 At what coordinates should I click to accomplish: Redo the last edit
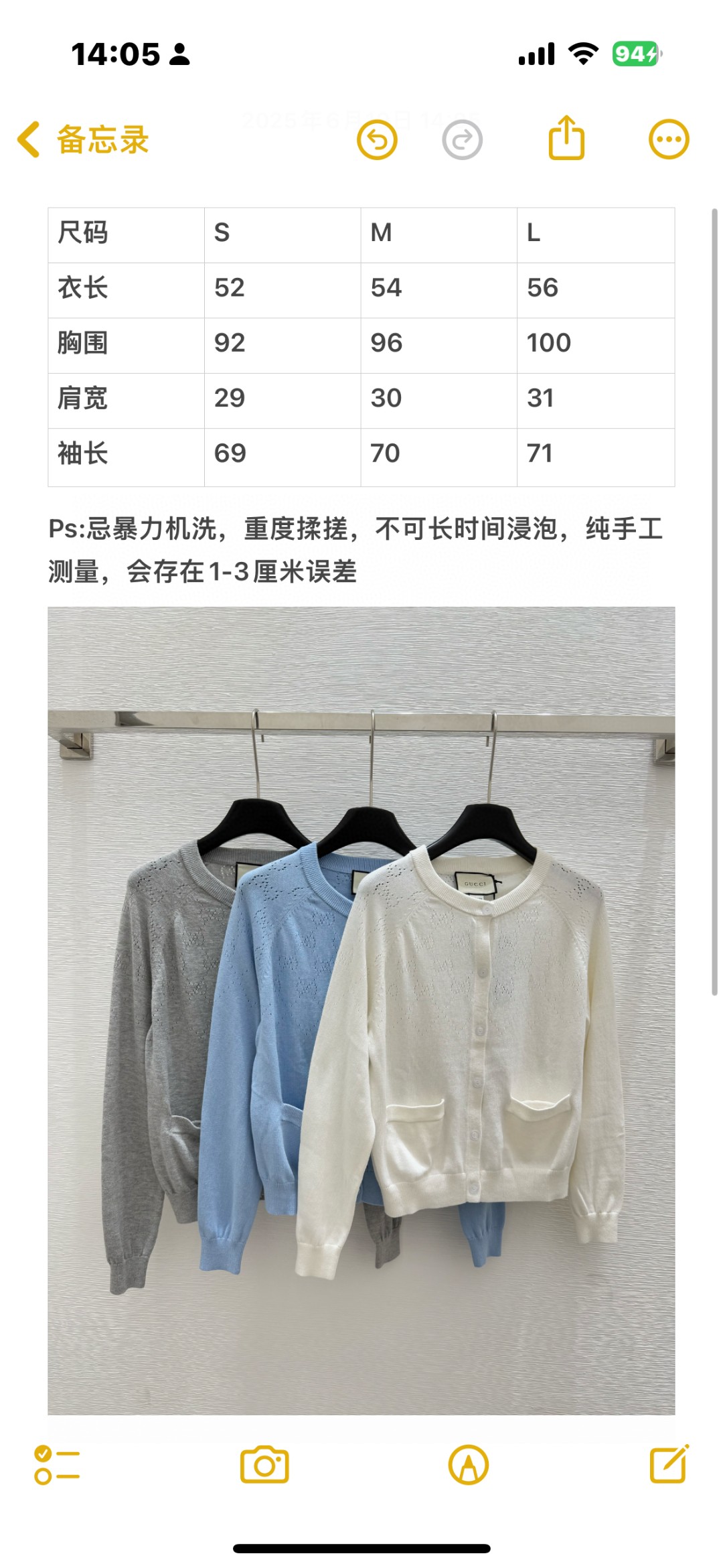[462, 140]
